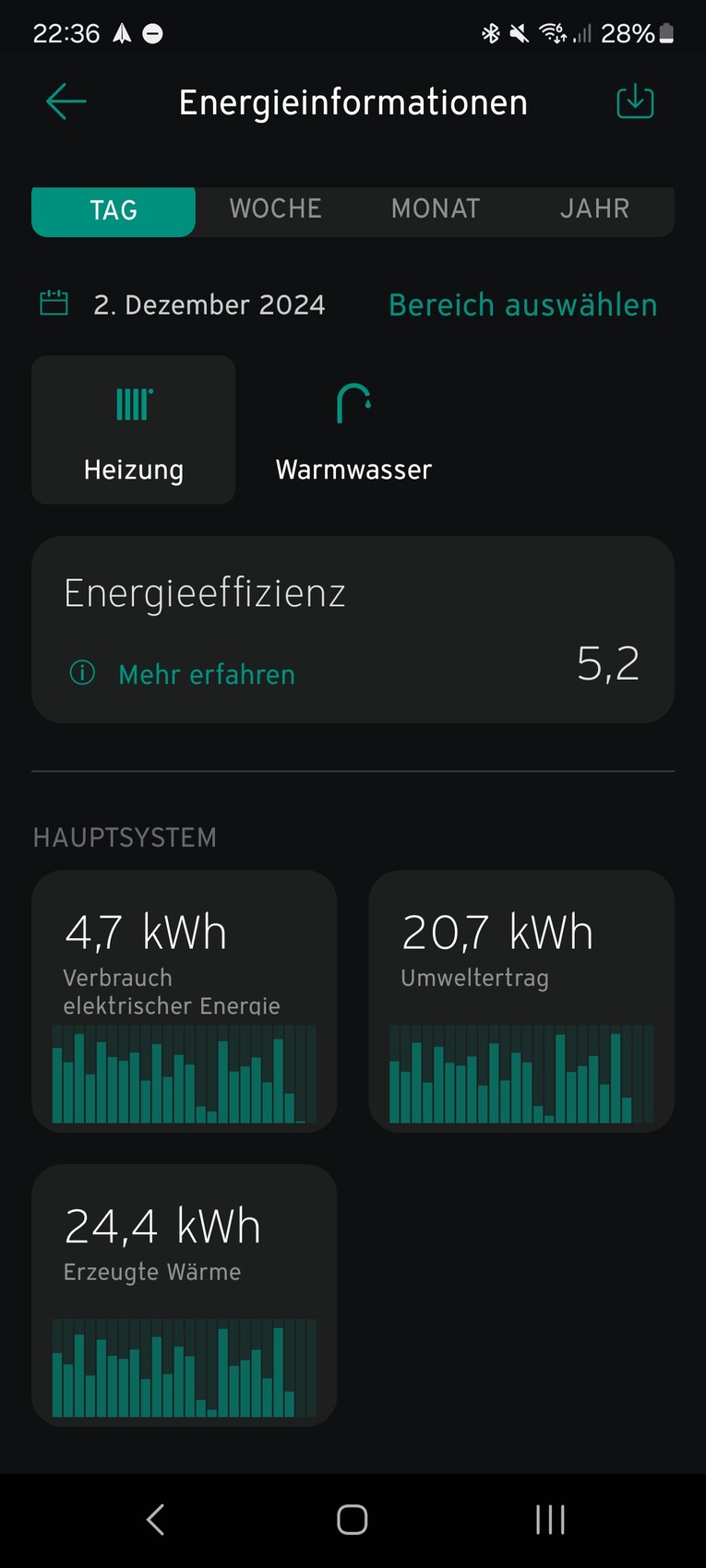The width and height of the screenshot is (706, 1568).
Task: Show Warmwasser energy data
Action: [353, 430]
